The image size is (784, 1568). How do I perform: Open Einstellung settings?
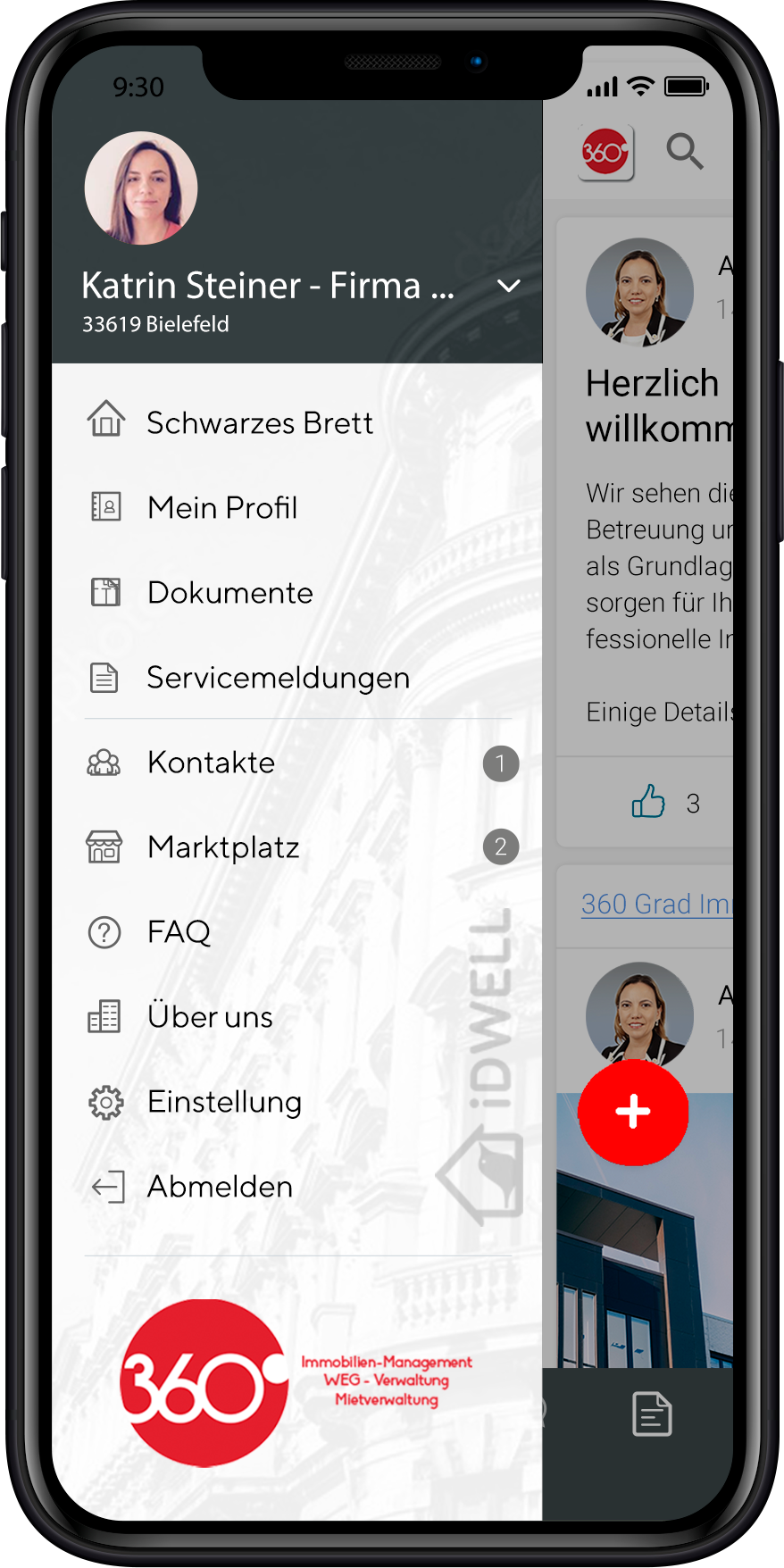pyautogui.click(x=224, y=1101)
